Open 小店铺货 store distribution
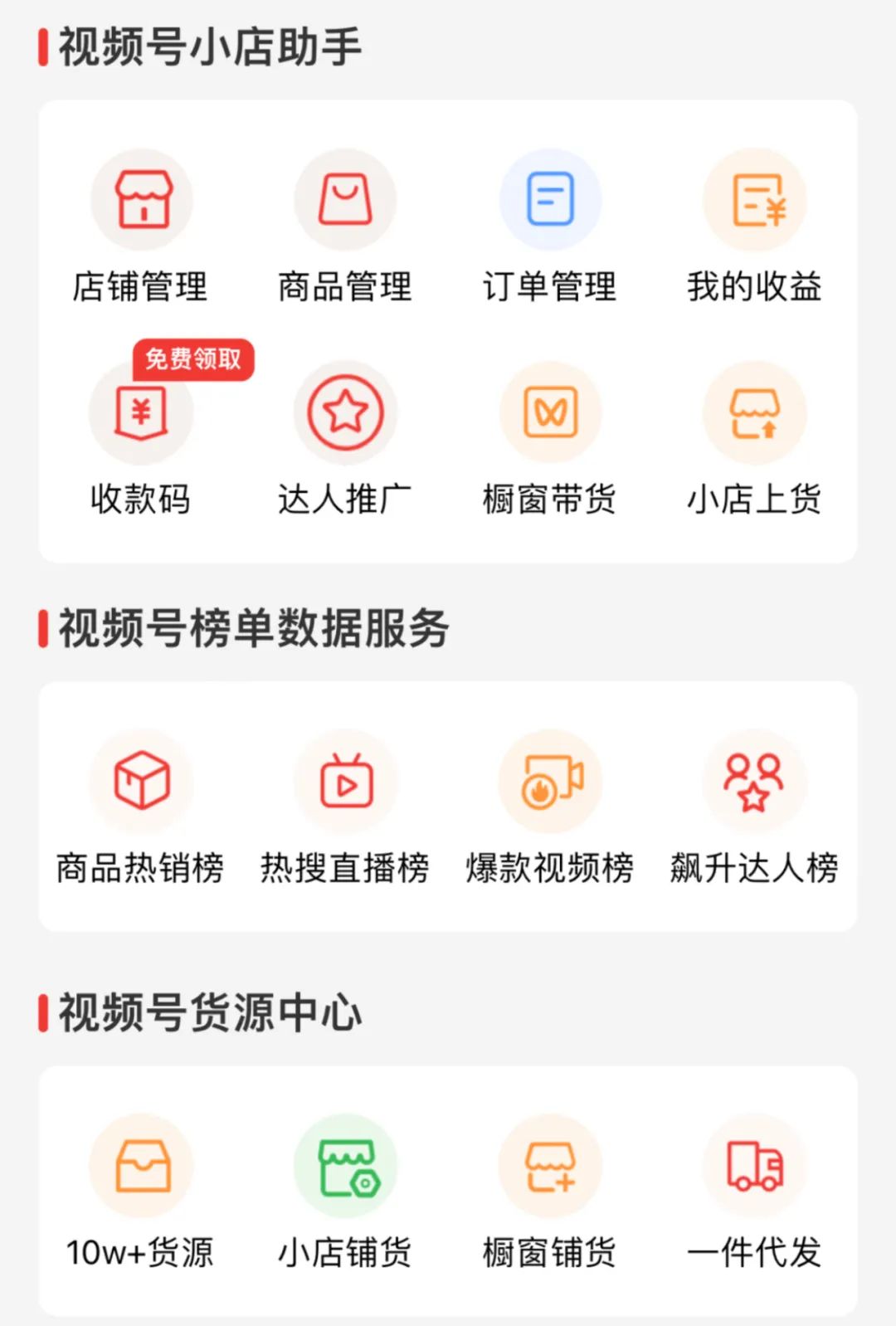Image resolution: width=896 pixels, height=1326 pixels. pyautogui.click(x=345, y=1166)
